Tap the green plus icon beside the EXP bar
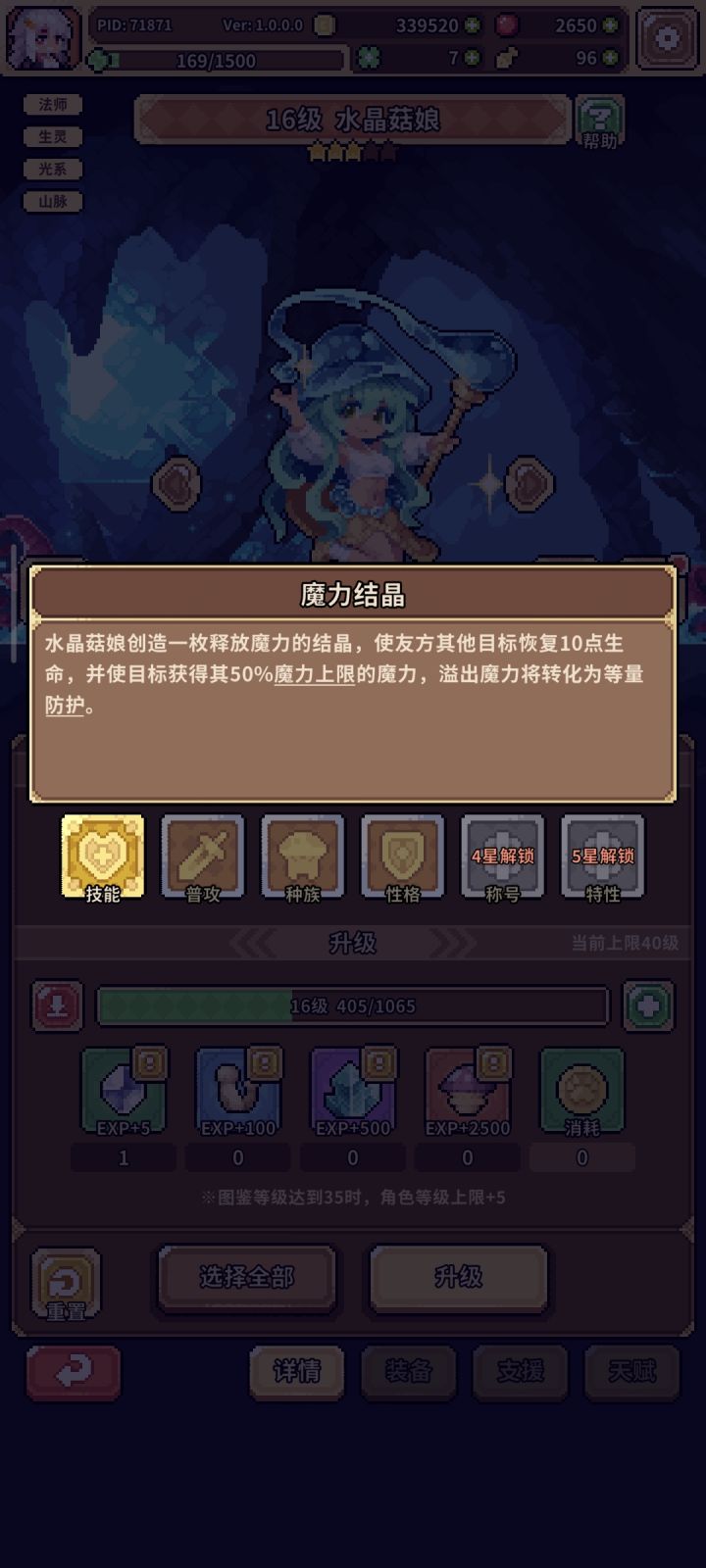706x1568 pixels. tap(648, 1005)
